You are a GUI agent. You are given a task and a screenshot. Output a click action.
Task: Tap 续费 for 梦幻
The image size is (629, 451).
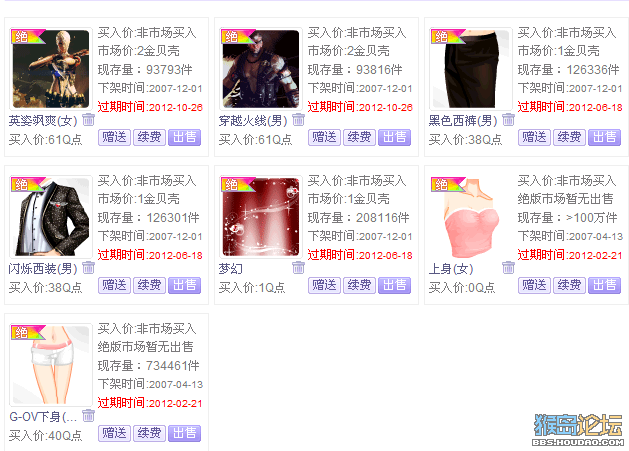(x=359, y=285)
